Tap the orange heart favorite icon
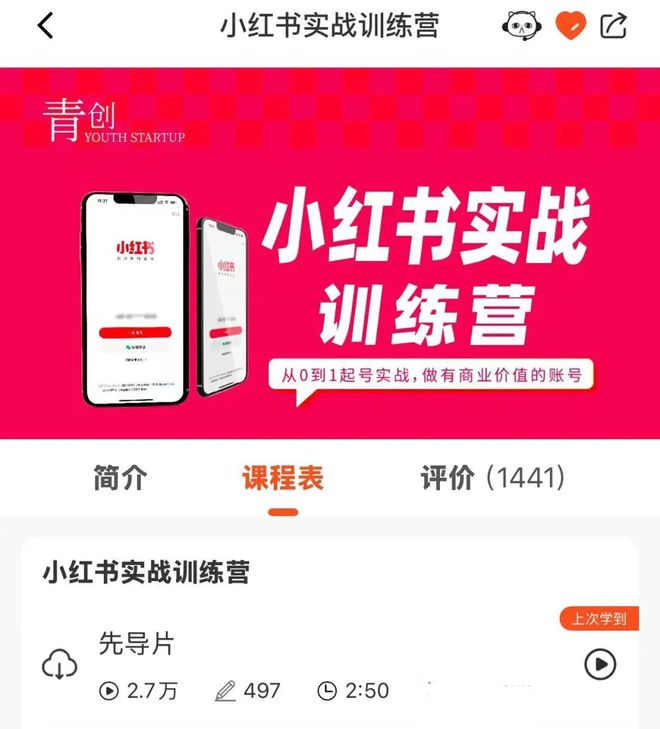Image resolution: width=660 pixels, height=729 pixels. [569, 26]
